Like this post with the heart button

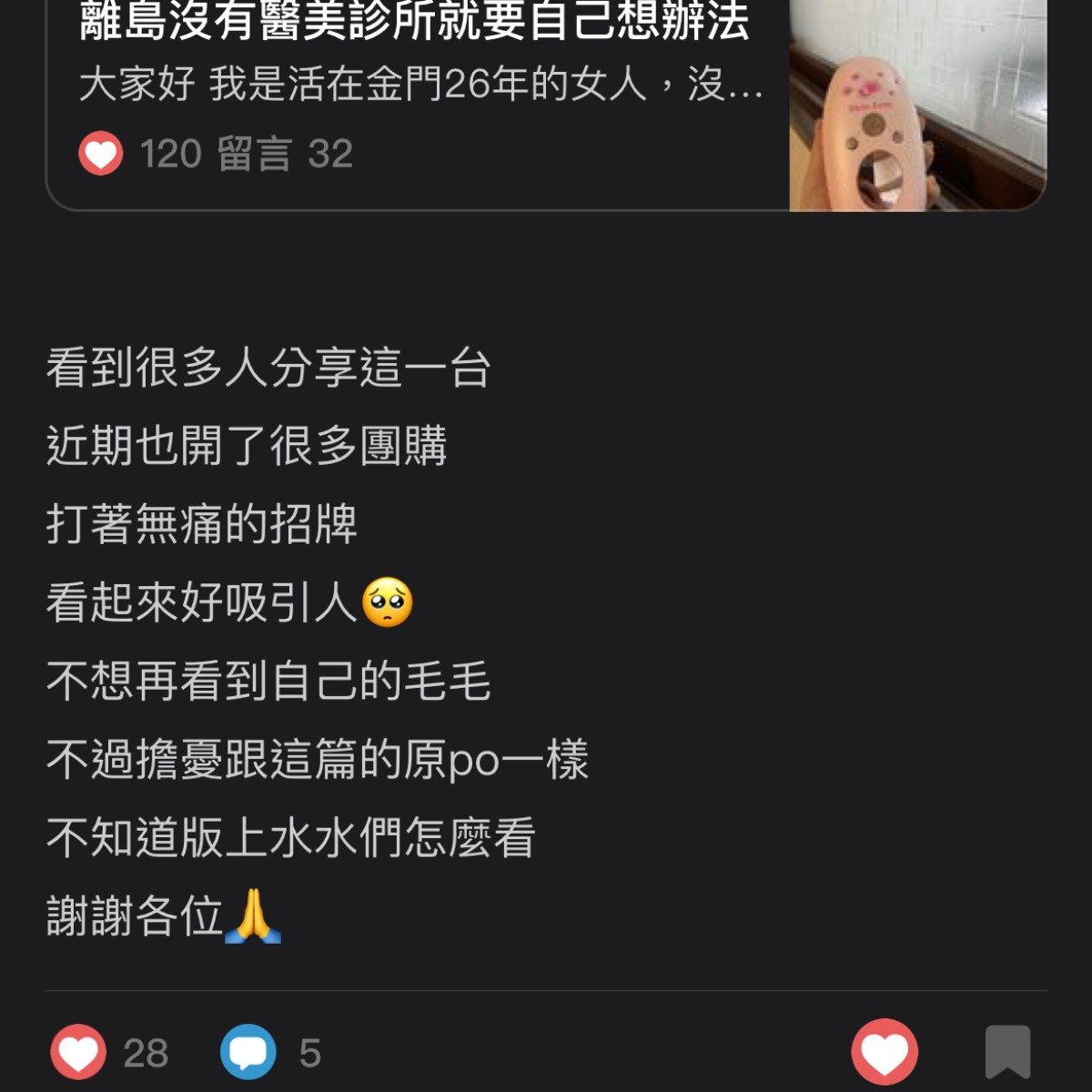coord(884,1053)
